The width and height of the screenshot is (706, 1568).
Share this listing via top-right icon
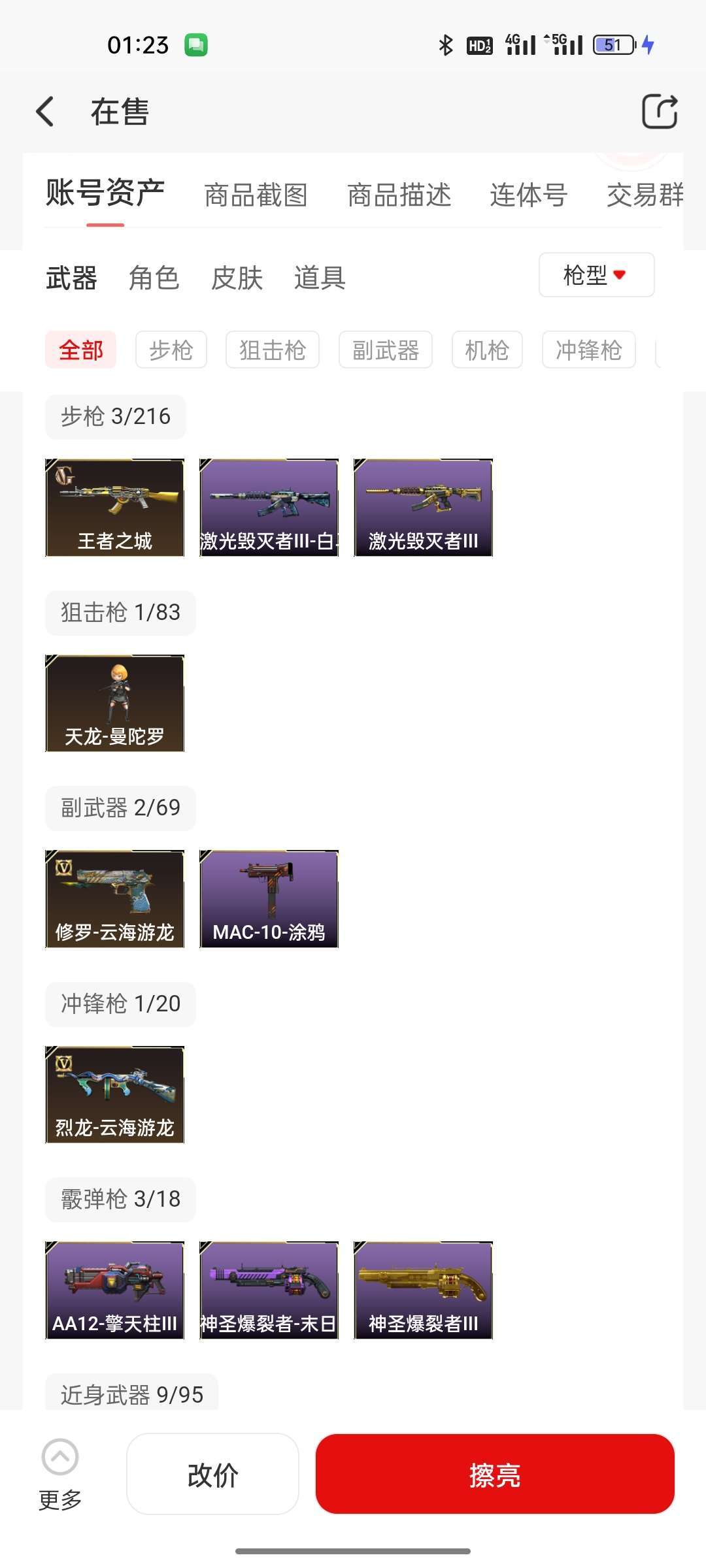click(x=659, y=112)
